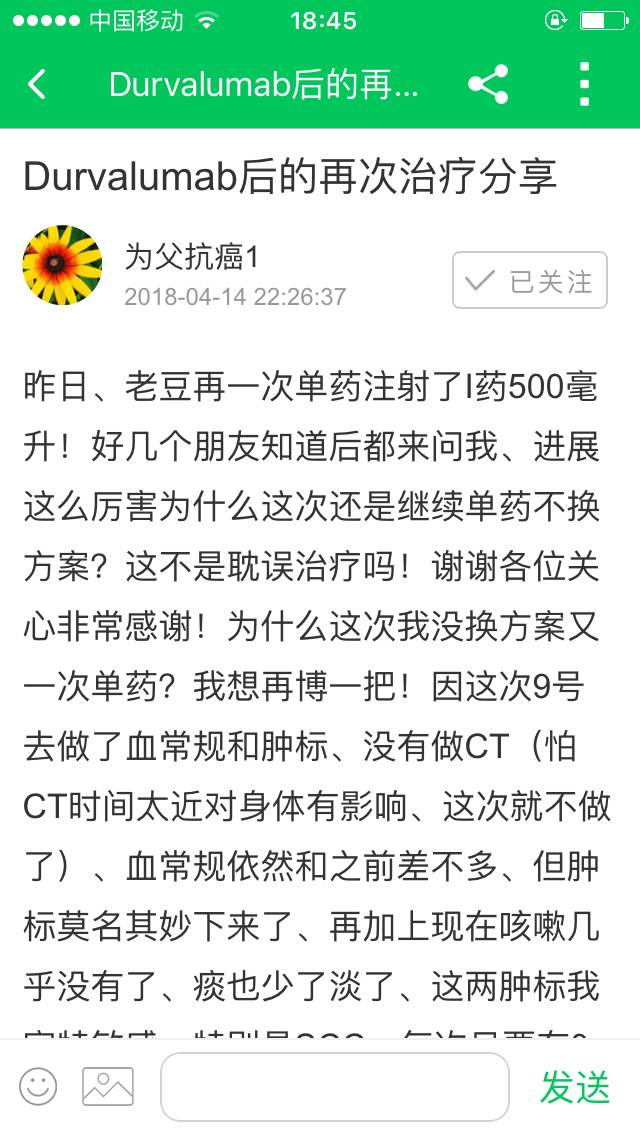Open the emoji picker

coord(38,1087)
